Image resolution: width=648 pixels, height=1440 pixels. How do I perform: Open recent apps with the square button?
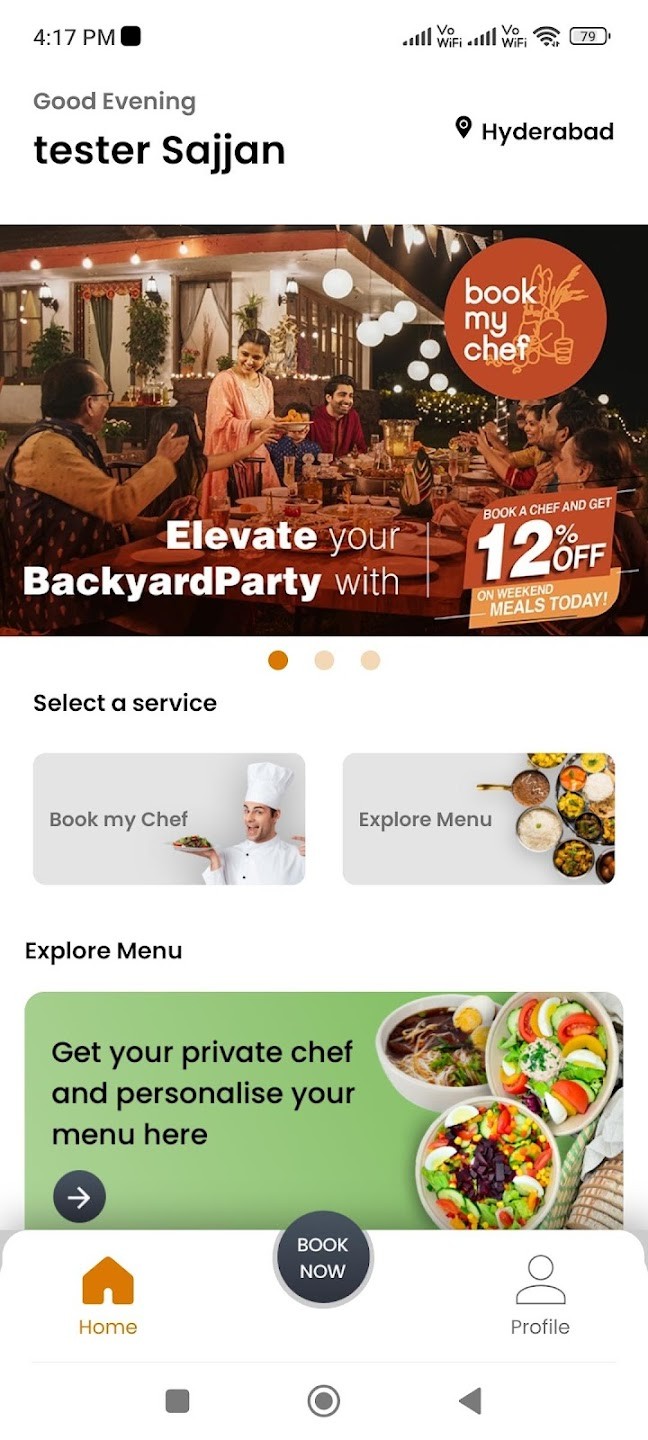(x=177, y=1401)
